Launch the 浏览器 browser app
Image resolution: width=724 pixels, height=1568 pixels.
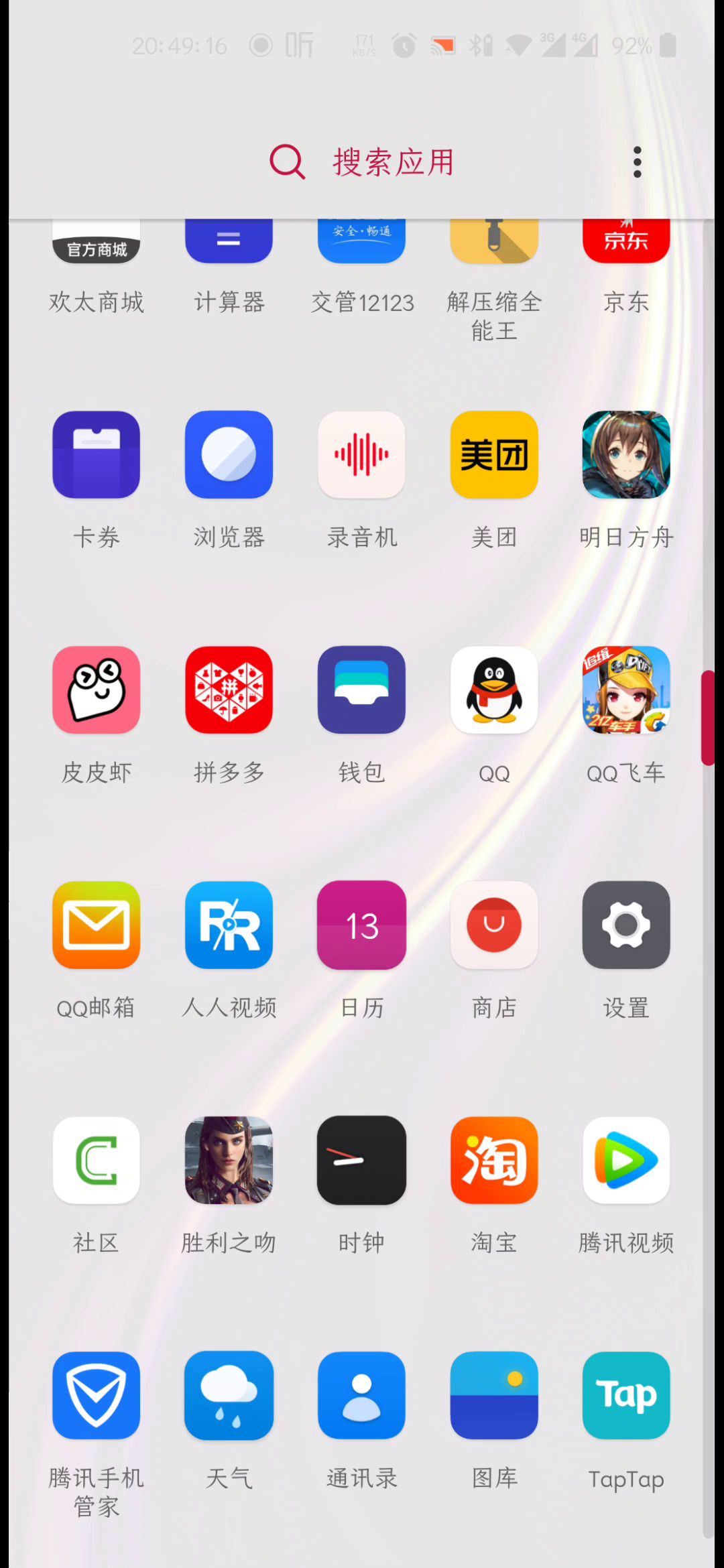[229, 455]
